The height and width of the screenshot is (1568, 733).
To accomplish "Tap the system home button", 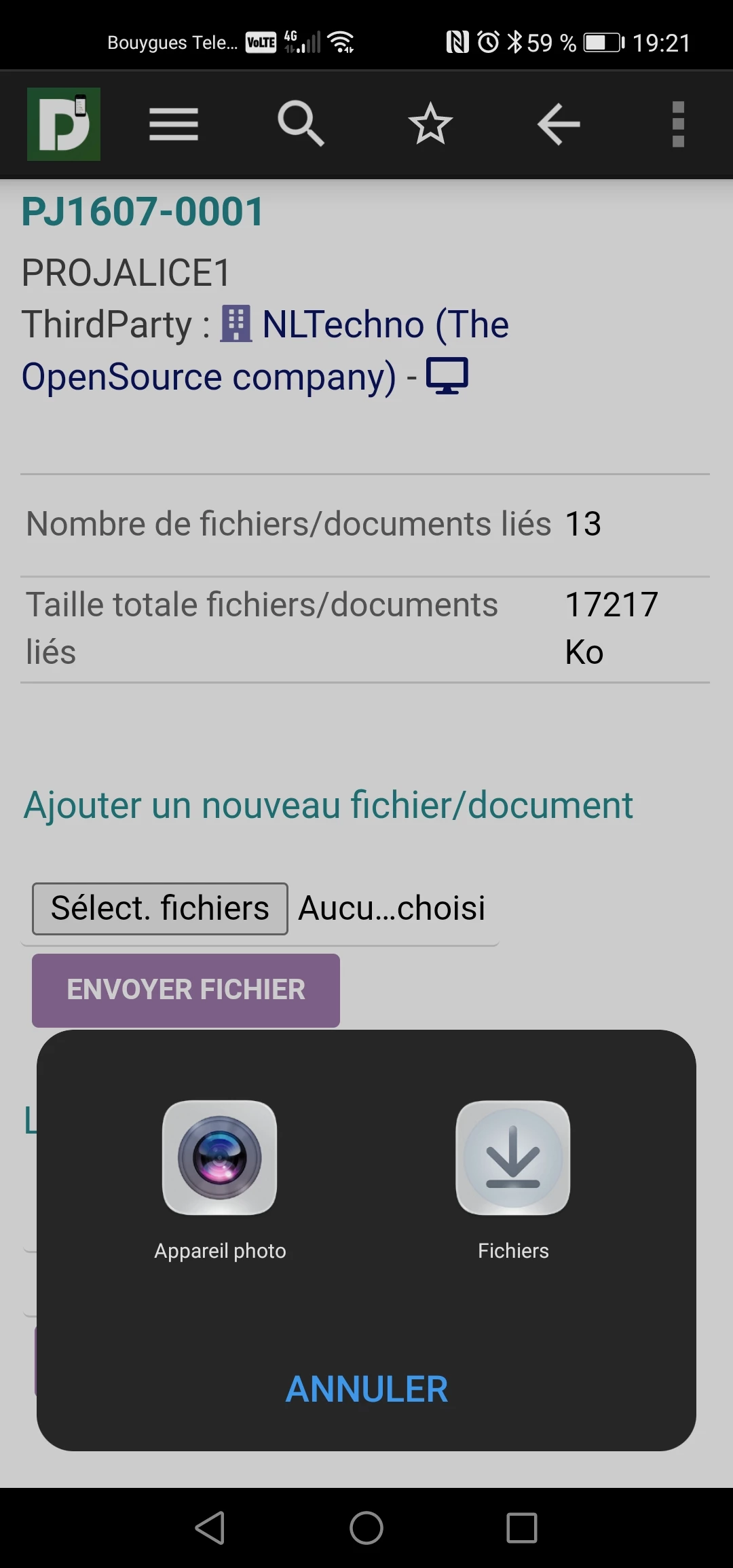I will click(x=366, y=1528).
